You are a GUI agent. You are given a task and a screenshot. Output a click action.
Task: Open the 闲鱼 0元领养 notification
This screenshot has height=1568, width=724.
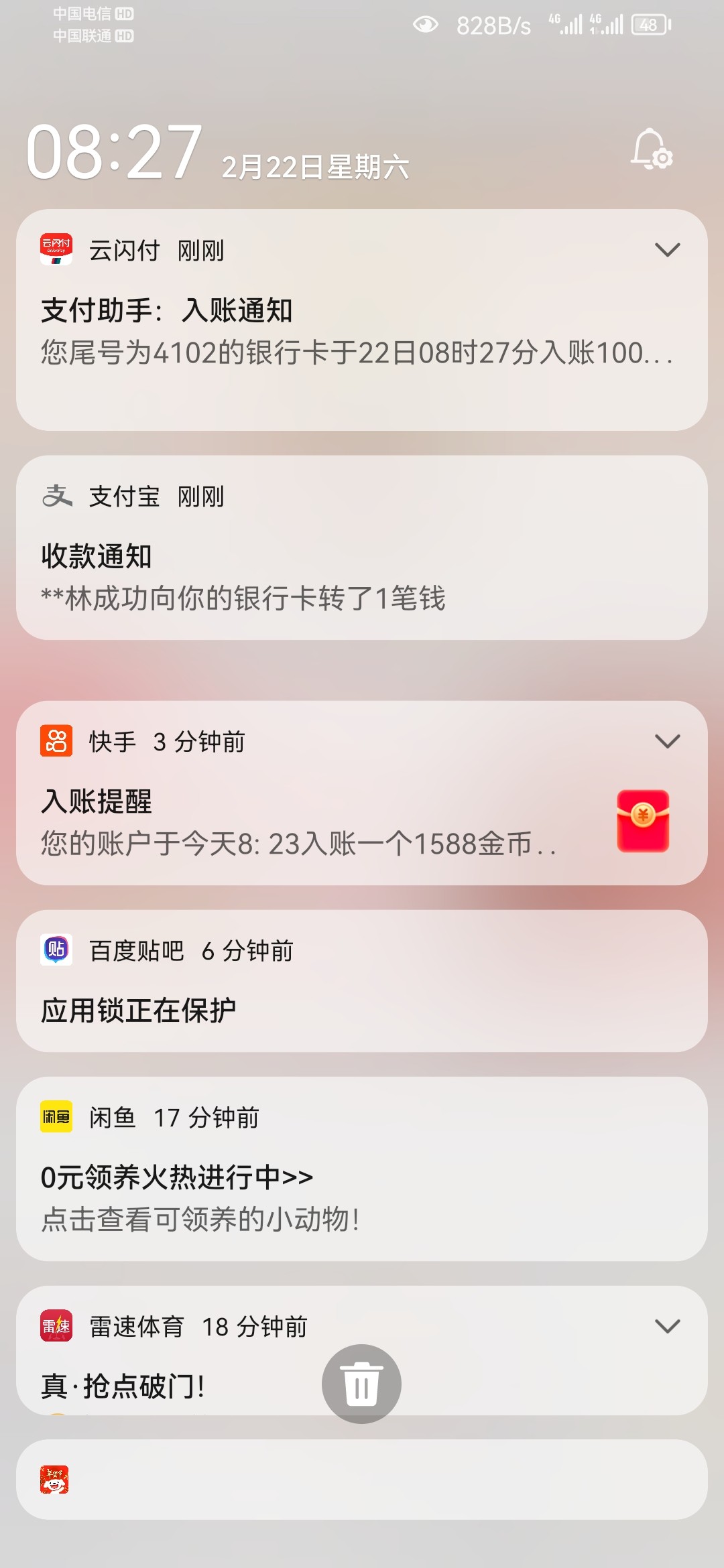click(x=362, y=1169)
